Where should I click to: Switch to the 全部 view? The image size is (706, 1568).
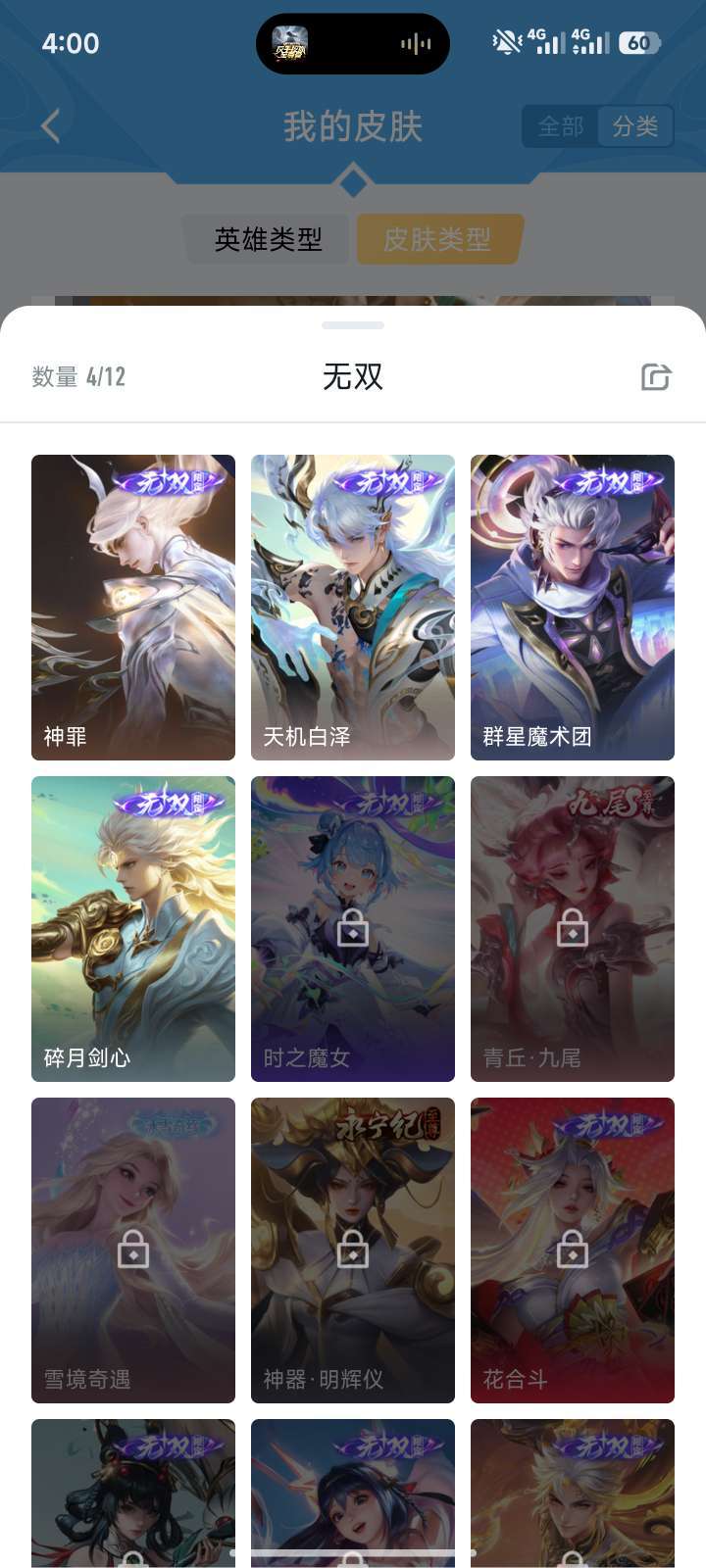561,126
